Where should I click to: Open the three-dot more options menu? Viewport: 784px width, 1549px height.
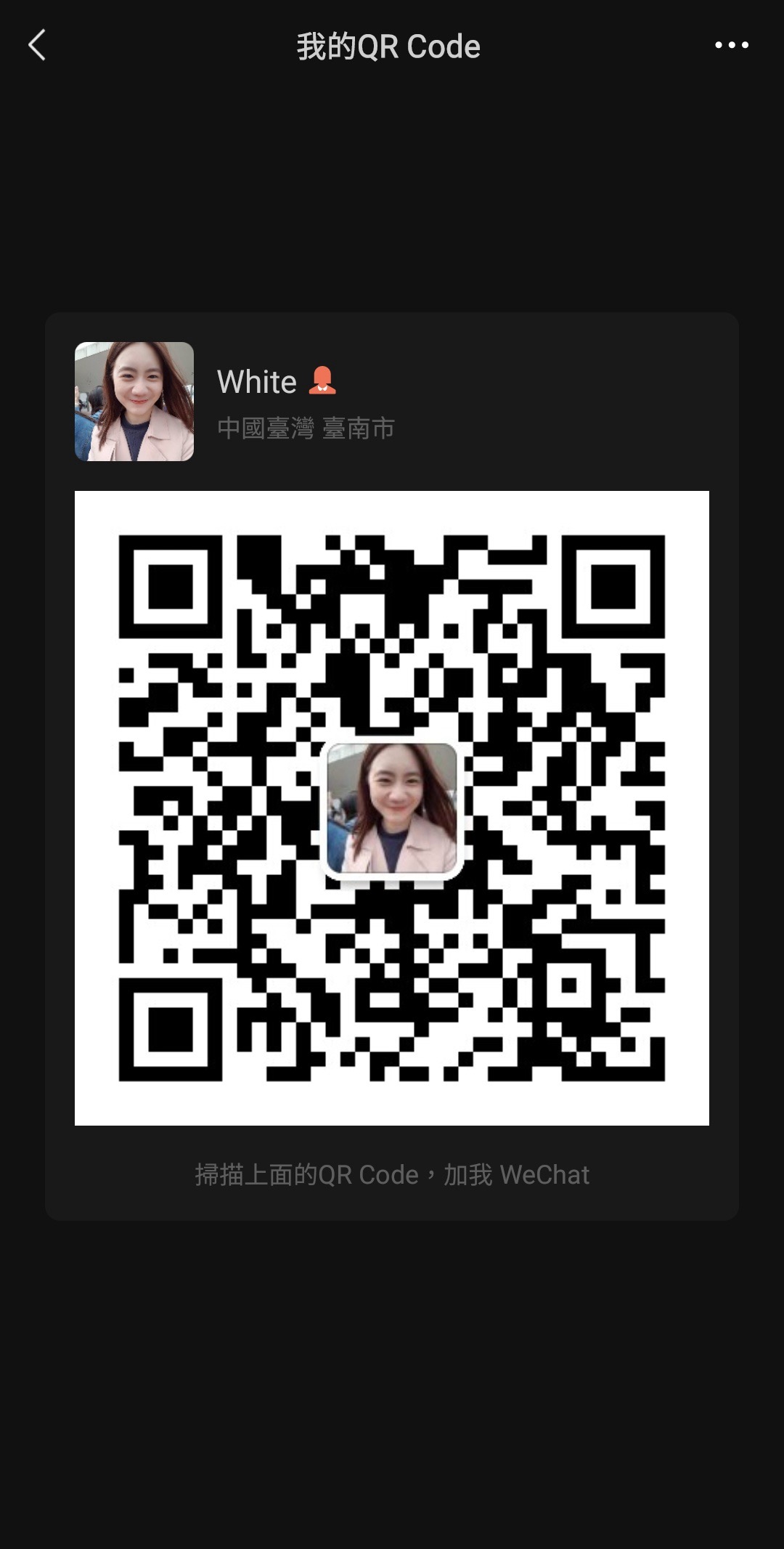pyautogui.click(x=731, y=45)
